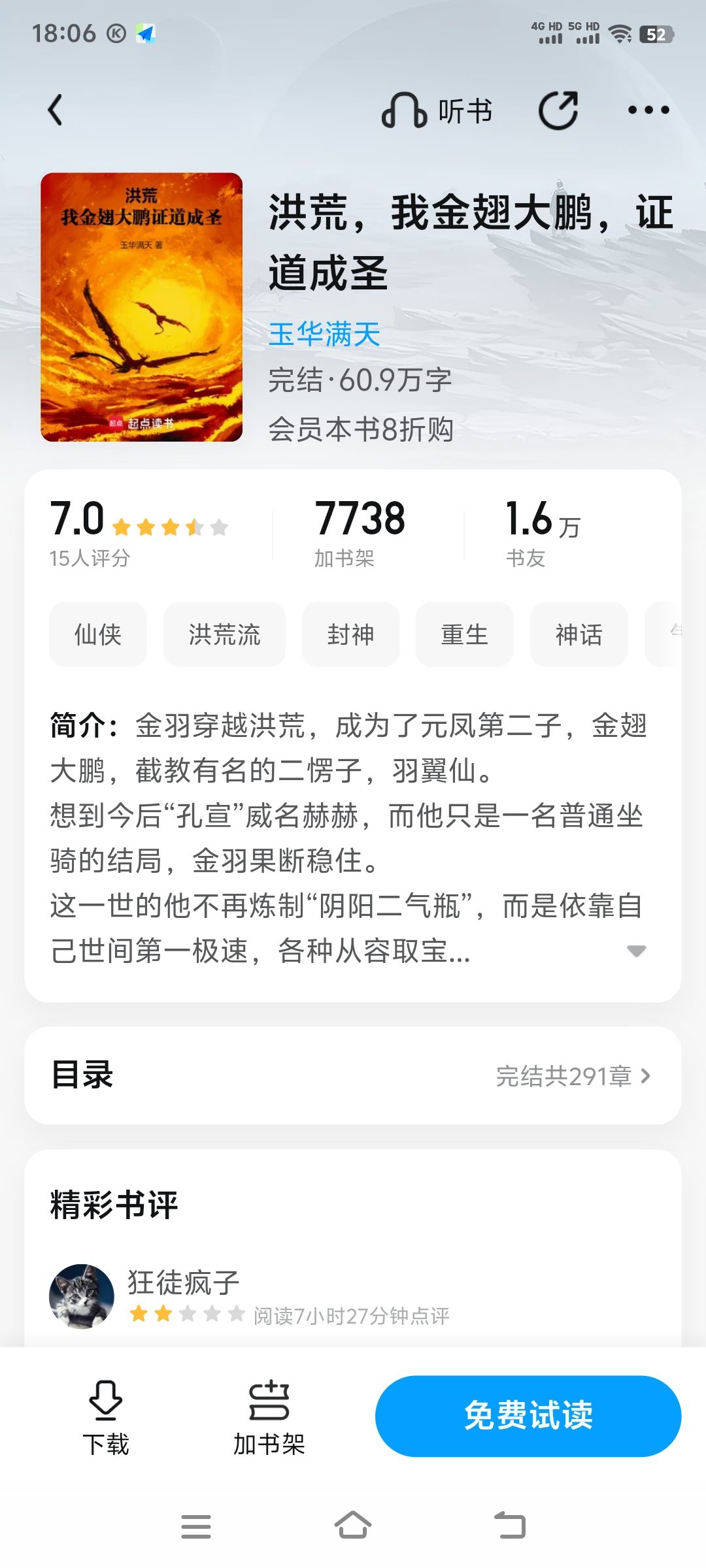
Task: Share this book
Action: click(558, 110)
